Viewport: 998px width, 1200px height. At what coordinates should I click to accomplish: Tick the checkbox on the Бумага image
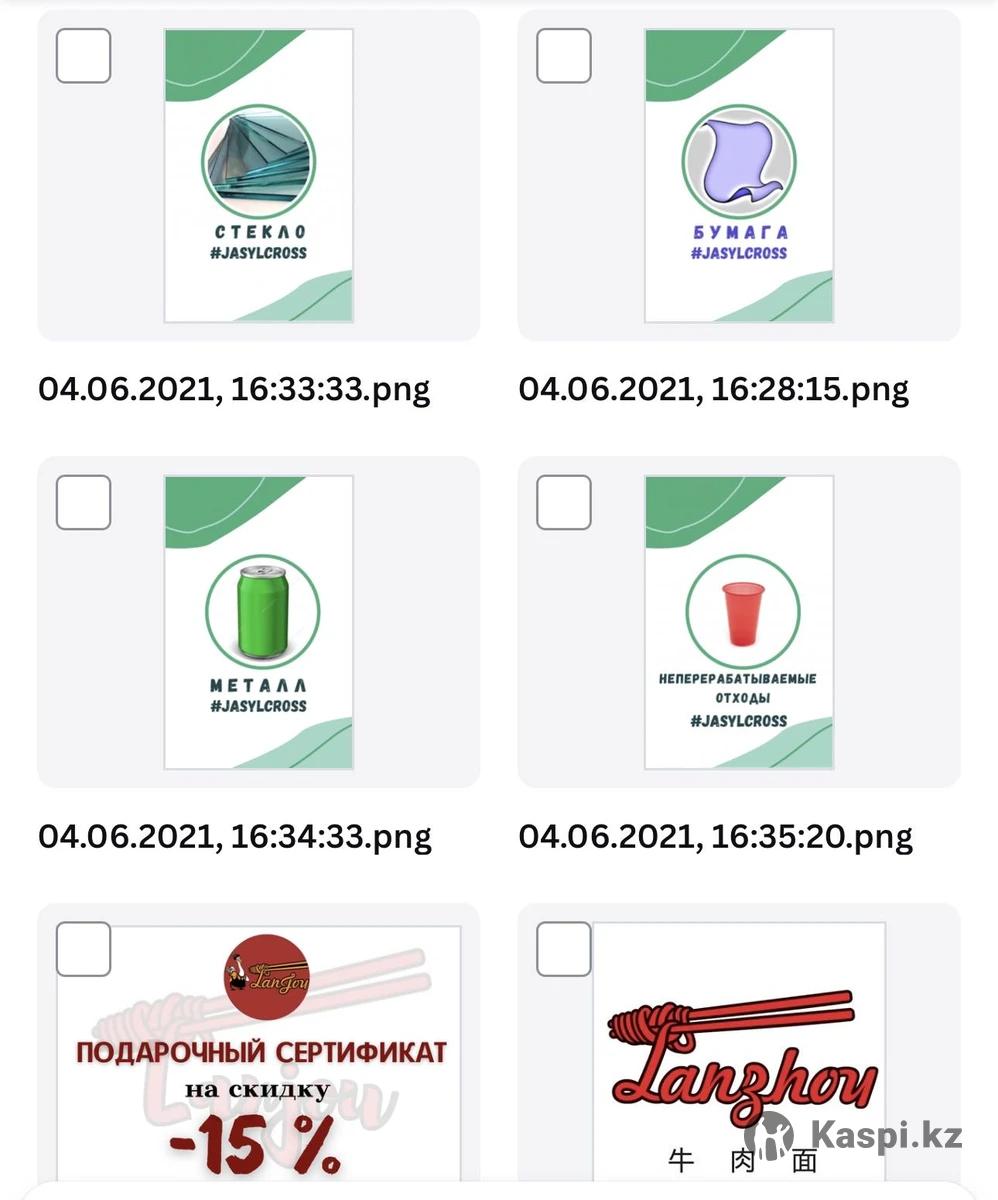click(564, 56)
